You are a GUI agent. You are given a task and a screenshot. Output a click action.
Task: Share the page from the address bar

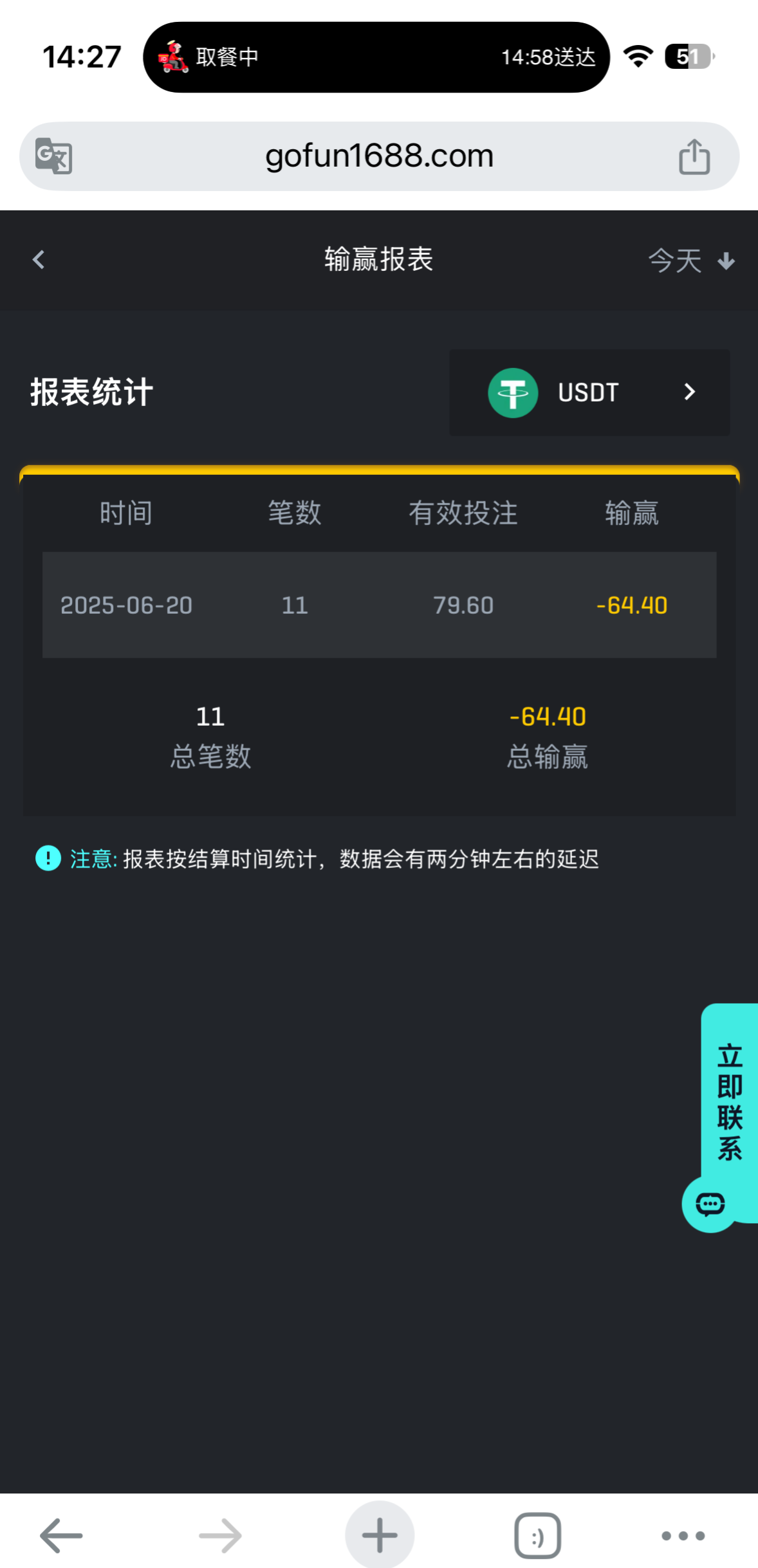click(694, 156)
